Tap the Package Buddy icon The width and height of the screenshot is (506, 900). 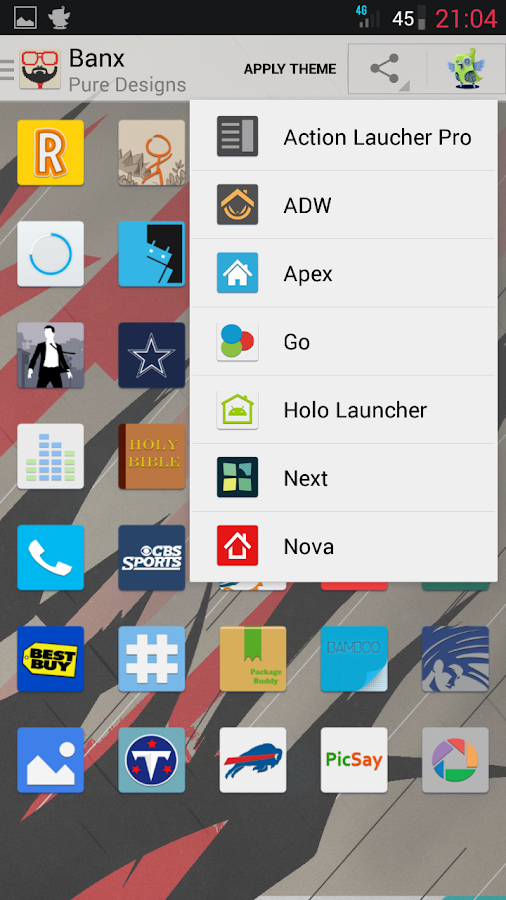coord(253,659)
